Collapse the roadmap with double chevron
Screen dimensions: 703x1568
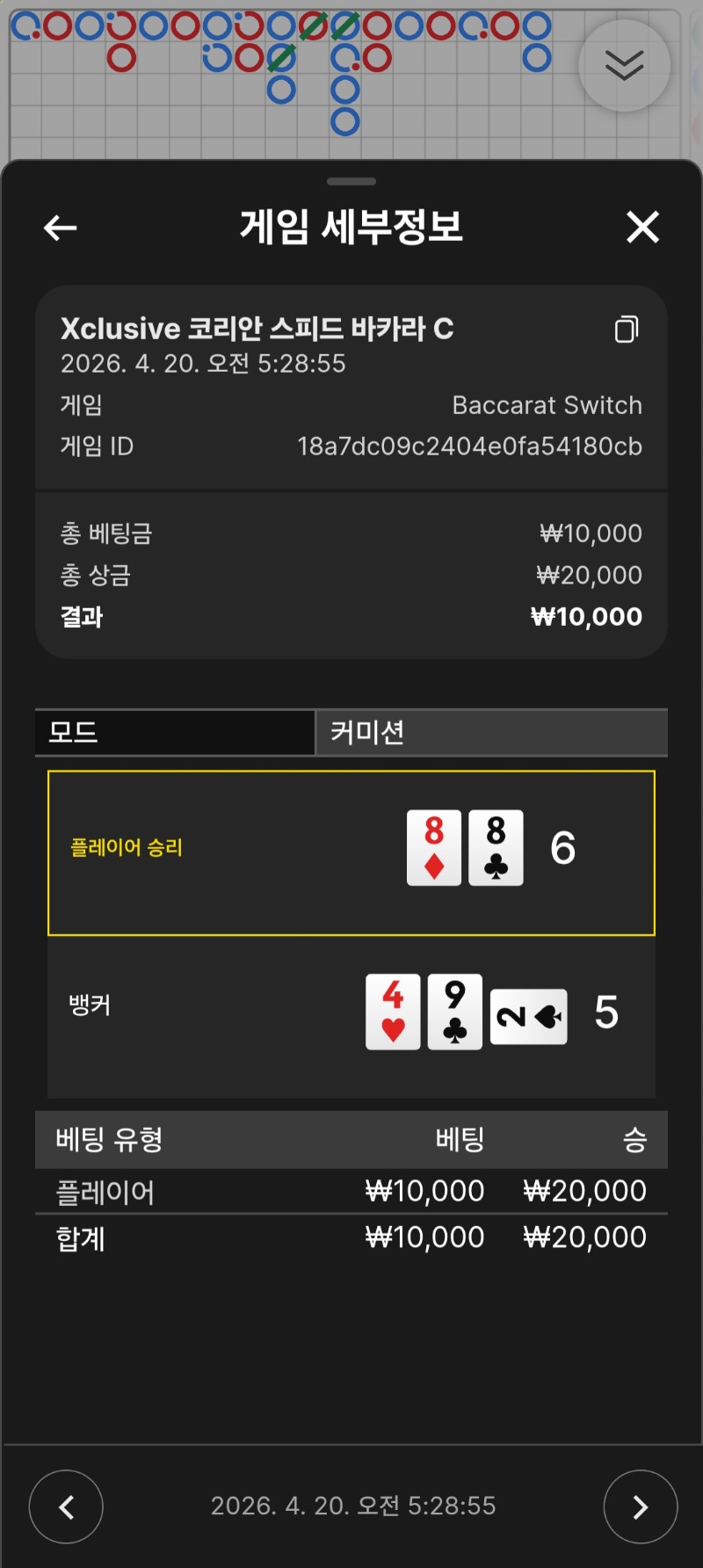coord(624,66)
